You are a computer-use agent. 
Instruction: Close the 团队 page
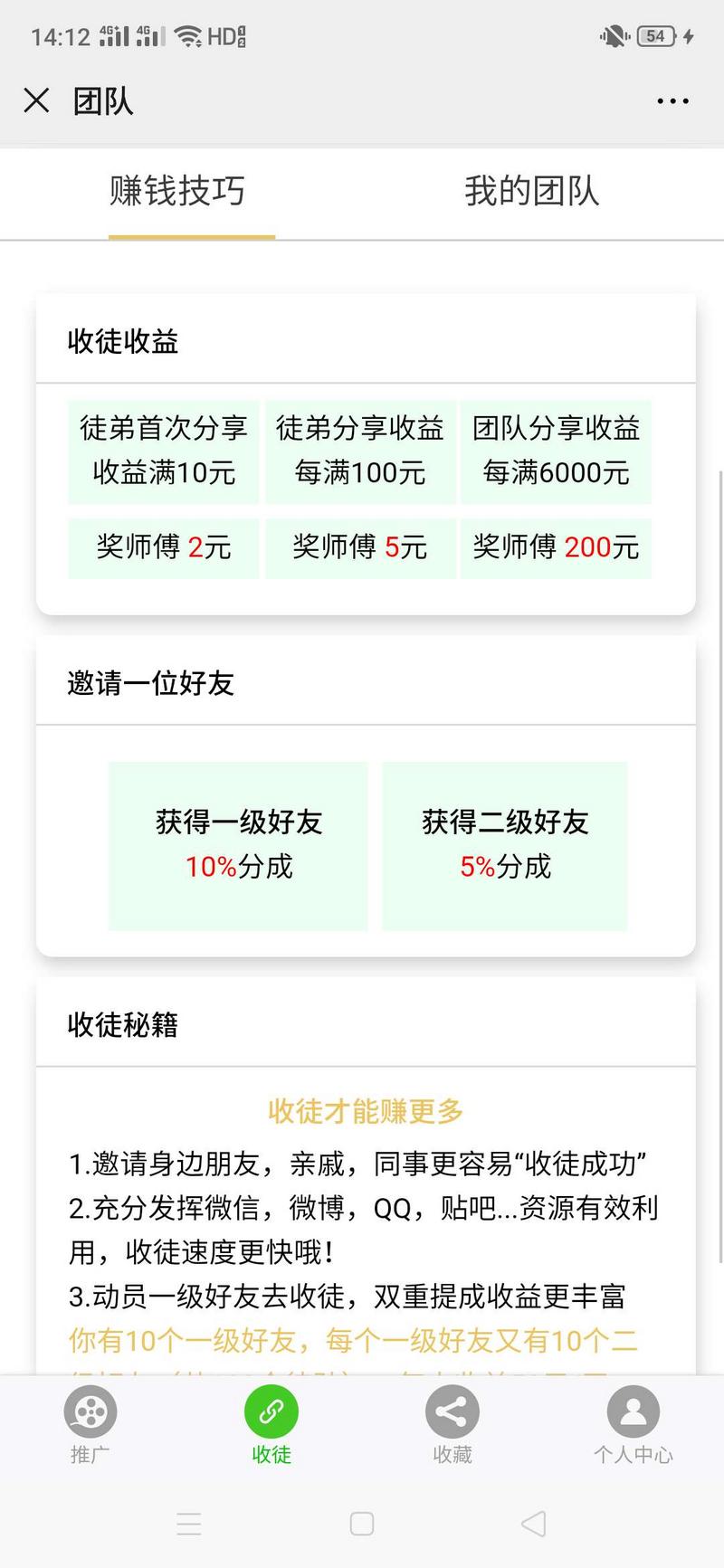point(36,100)
